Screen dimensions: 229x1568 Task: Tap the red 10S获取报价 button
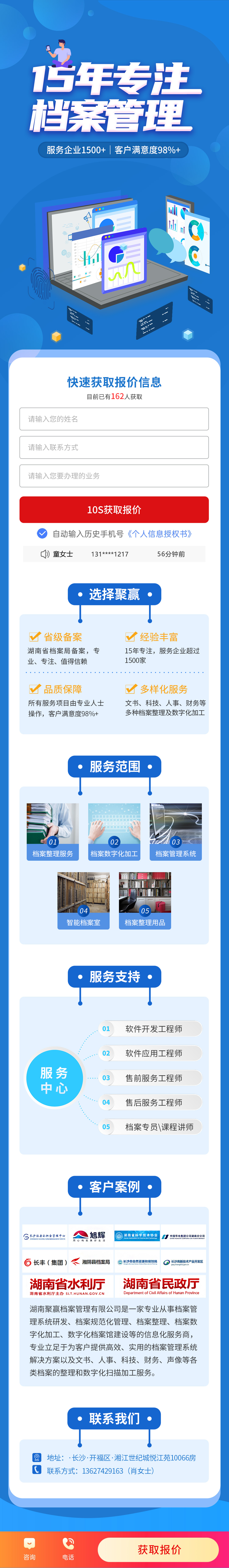[x=114, y=509]
